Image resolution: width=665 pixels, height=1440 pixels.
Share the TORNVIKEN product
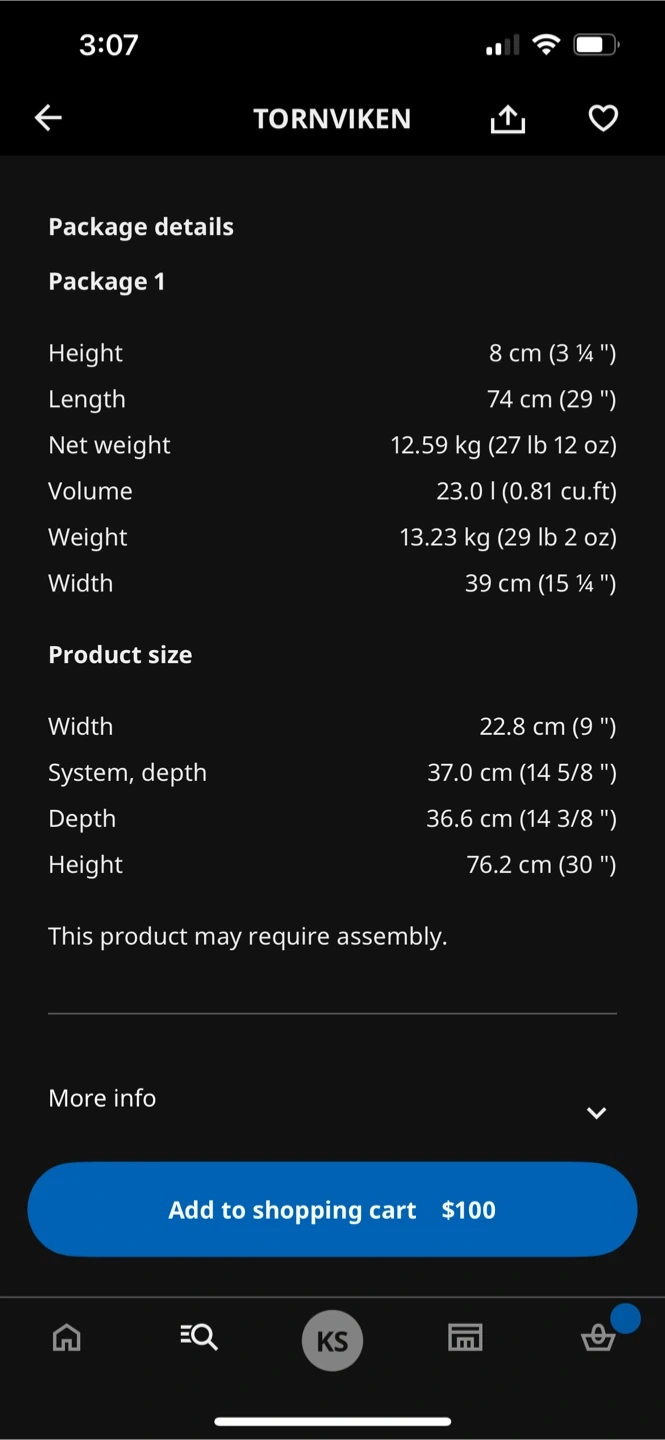pyautogui.click(x=507, y=120)
